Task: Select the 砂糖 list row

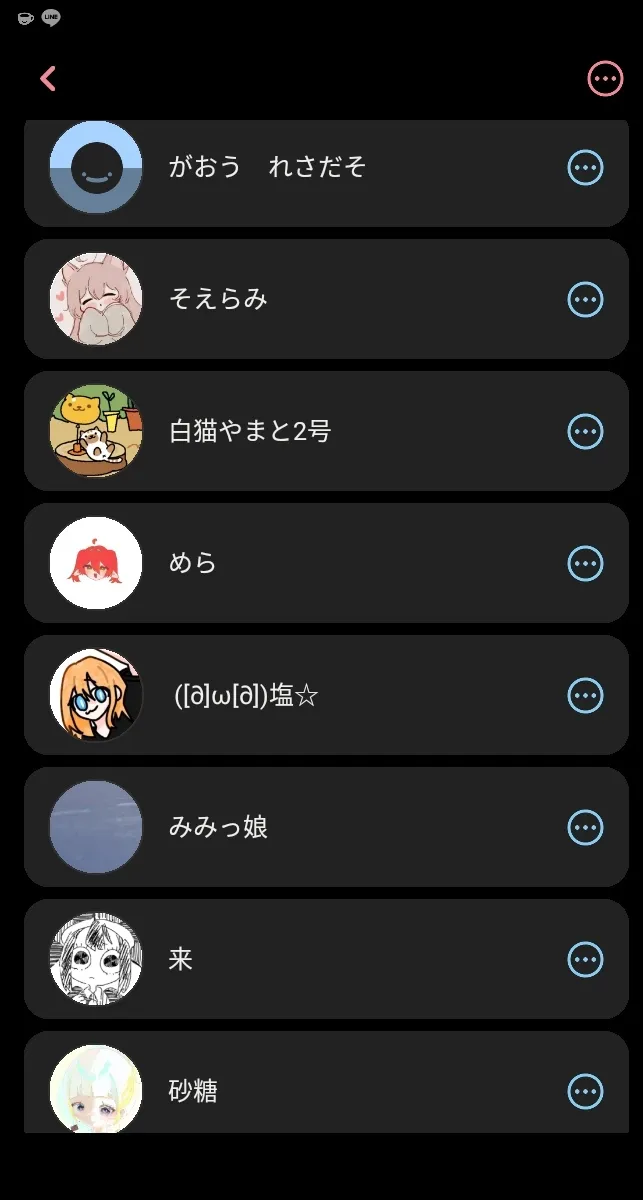Action: pos(194,1089)
